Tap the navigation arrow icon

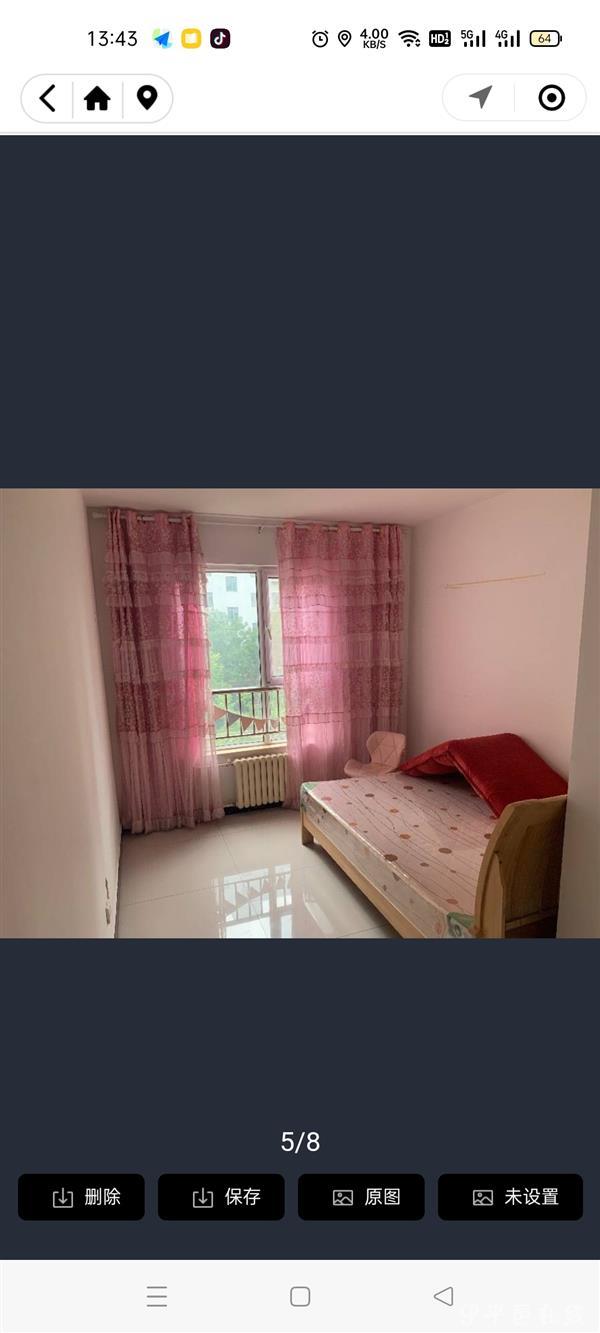481,97
